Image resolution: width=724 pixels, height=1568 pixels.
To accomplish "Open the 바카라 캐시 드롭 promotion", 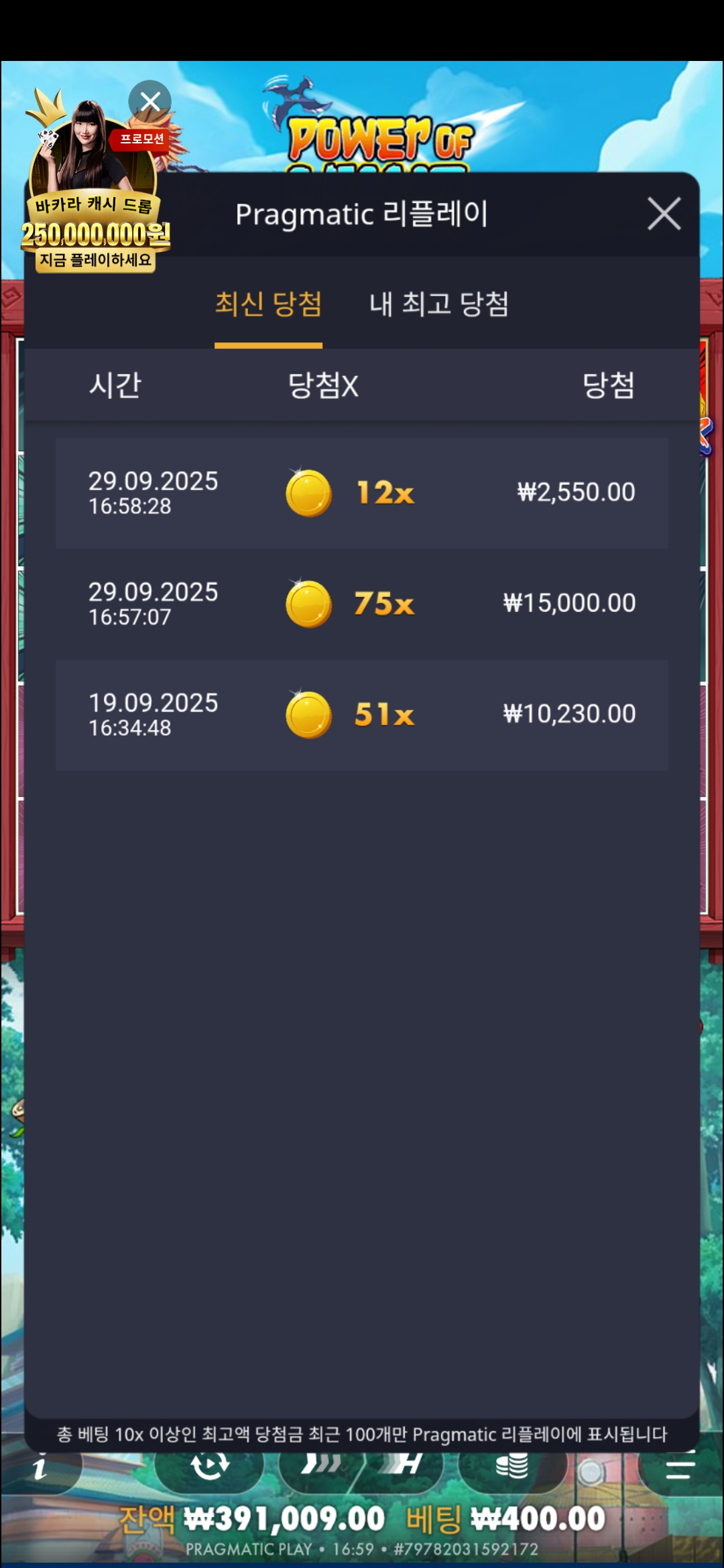I will click(94, 201).
